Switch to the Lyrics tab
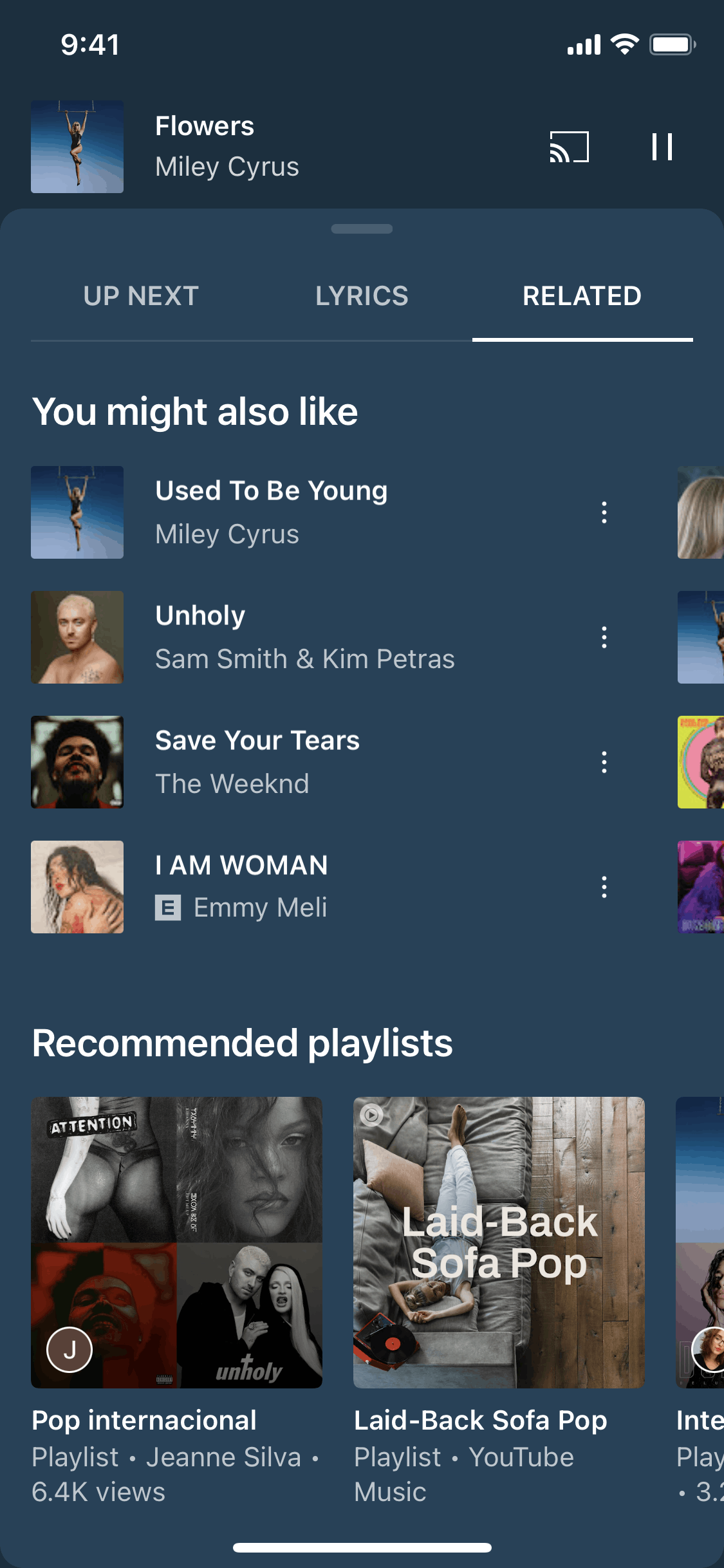Viewport: 724px width, 1568px height. [362, 296]
